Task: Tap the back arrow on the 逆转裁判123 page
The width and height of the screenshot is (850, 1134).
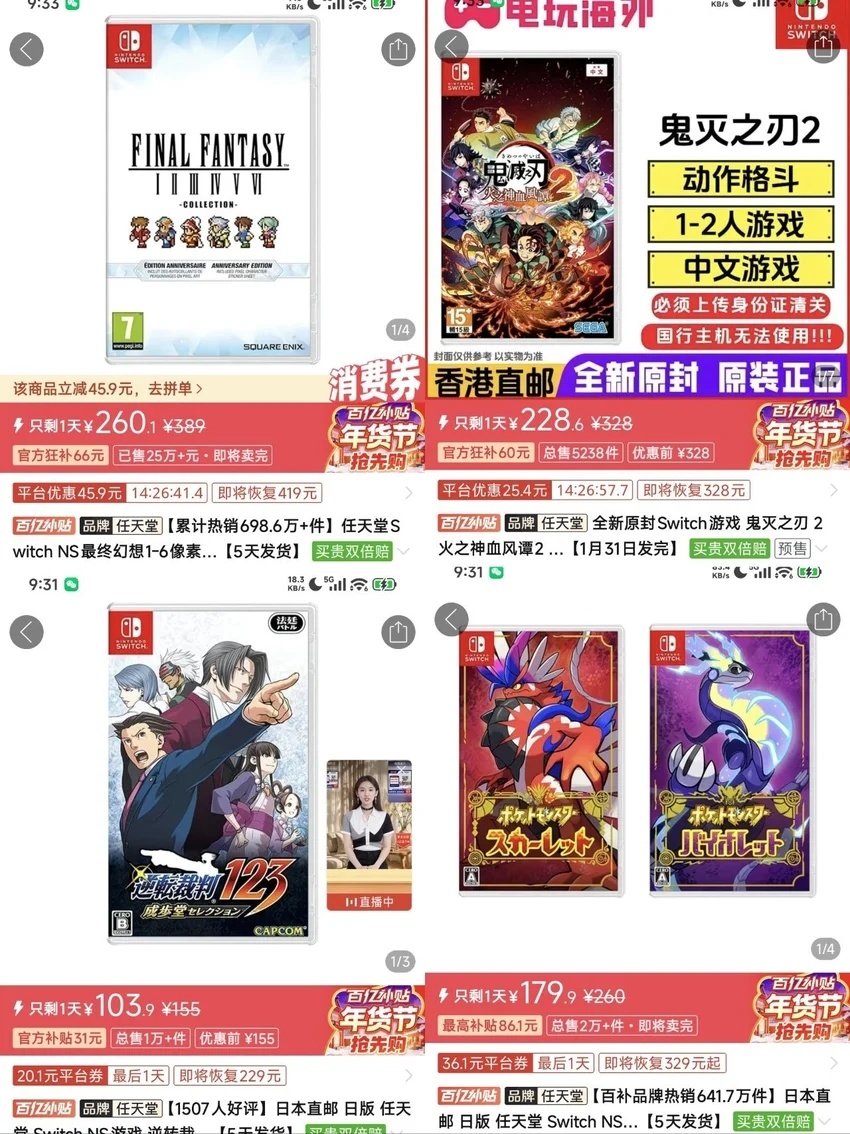Action: click(26, 632)
